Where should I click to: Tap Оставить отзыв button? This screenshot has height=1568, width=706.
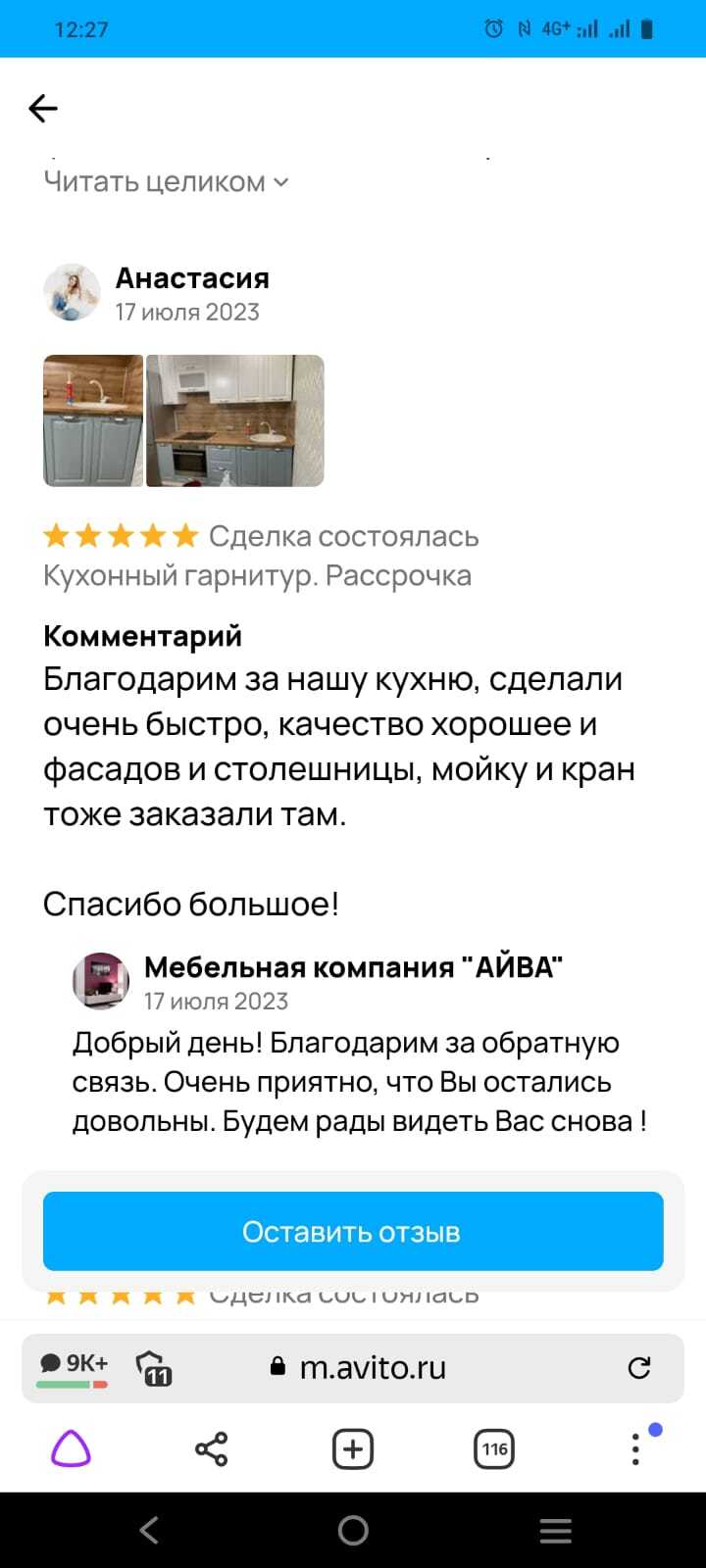pyautogui.click(x=353, y=1231)
